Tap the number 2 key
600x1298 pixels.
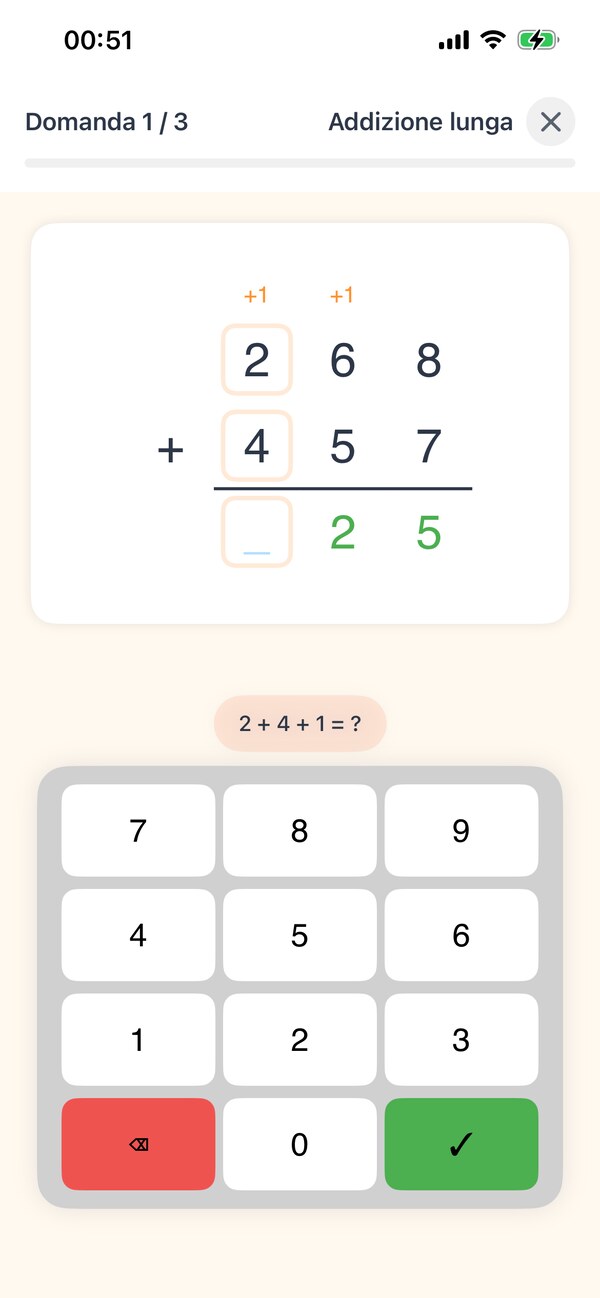coord(300,1040)
